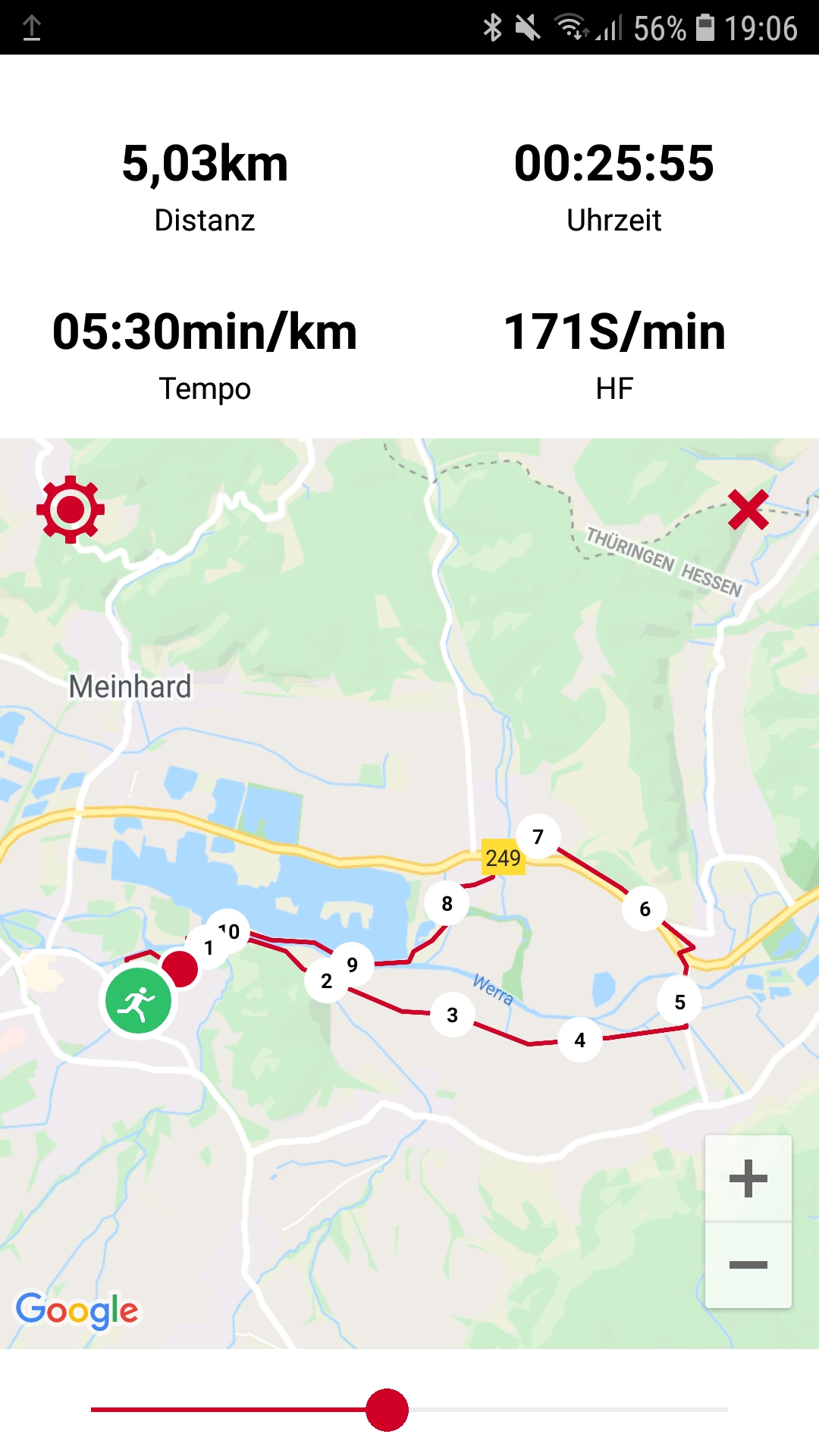This screenshot has width=819, height=1456.
Task: Open the red map settings gear
Action: pyautogui.click(x=71, y=510)
